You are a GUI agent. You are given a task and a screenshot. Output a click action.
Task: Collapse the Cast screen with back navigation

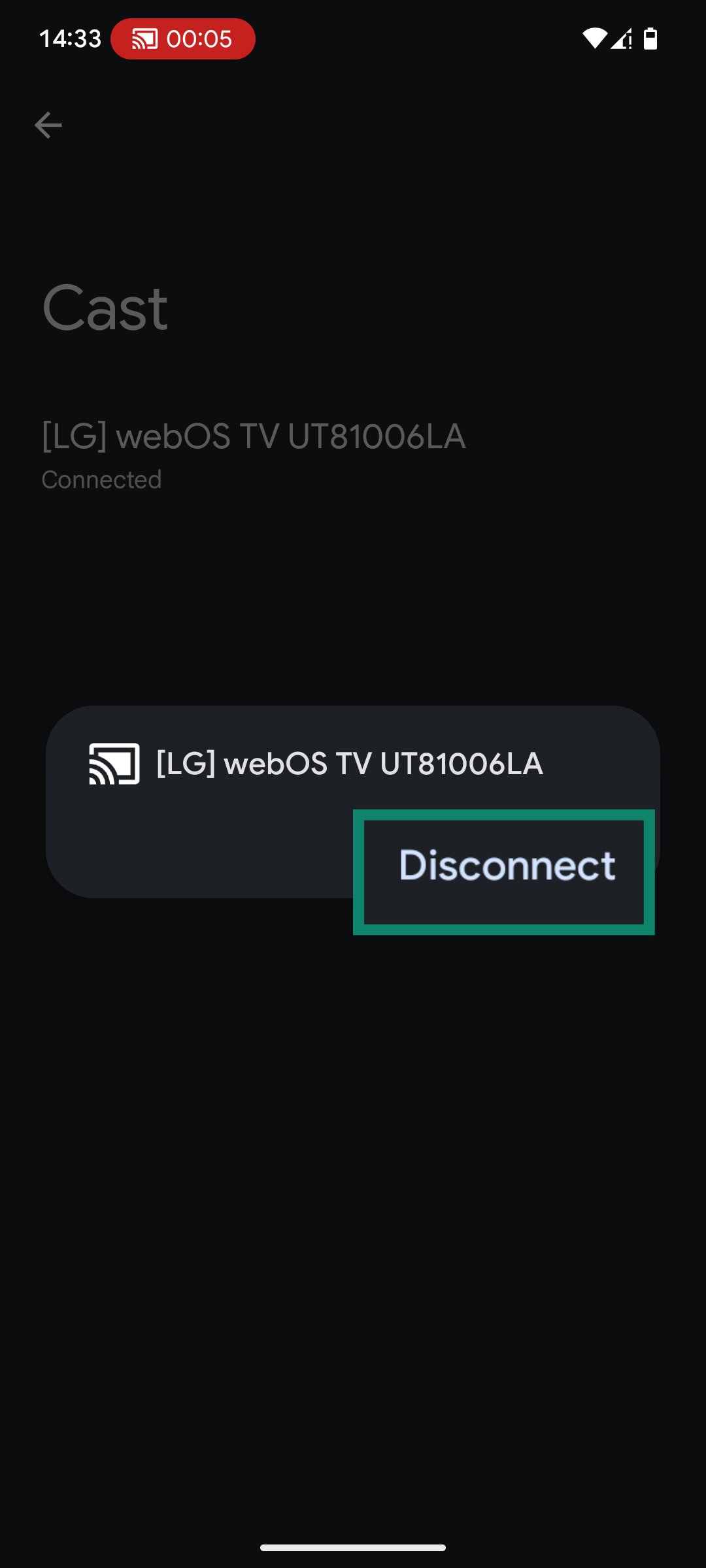[x=48, y=124]
